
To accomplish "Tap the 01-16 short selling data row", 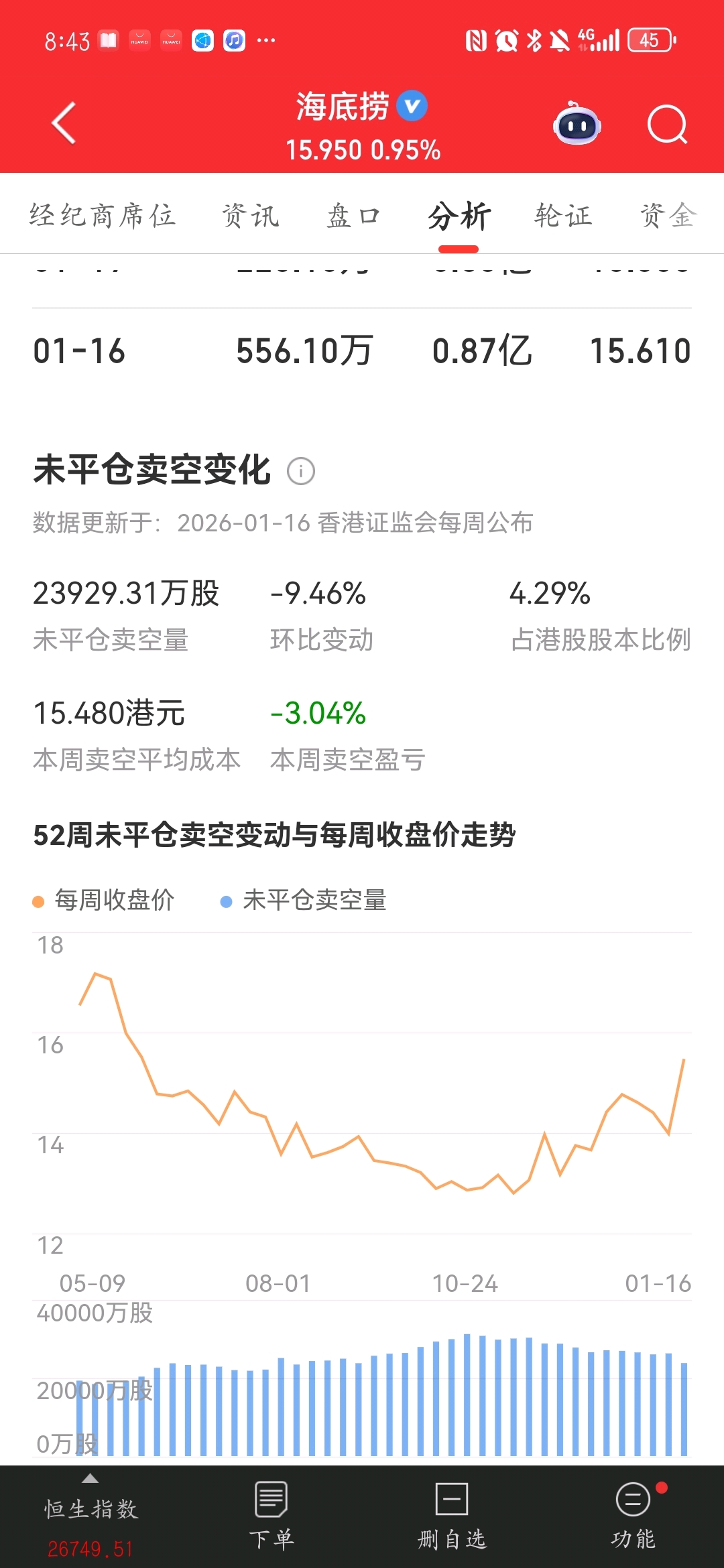I will coord(362,350).
